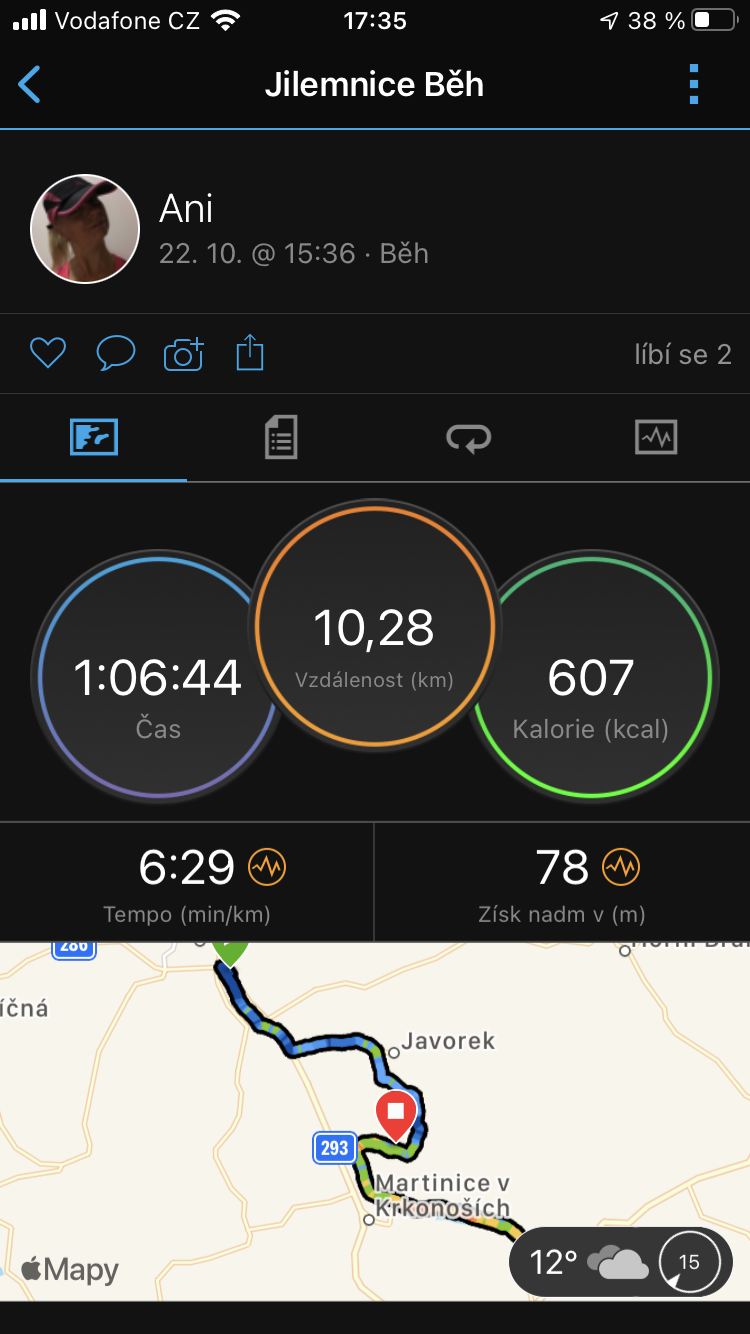
Task: Switch to the laps tab
Action: [468, 438]
